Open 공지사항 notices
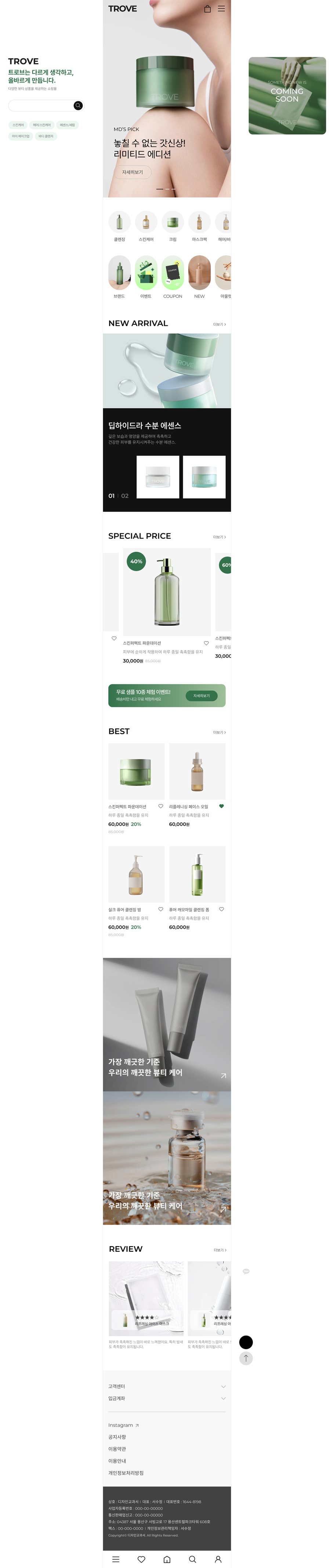The height and width of the screenshot is (1568, 334). click(117, 1436)
